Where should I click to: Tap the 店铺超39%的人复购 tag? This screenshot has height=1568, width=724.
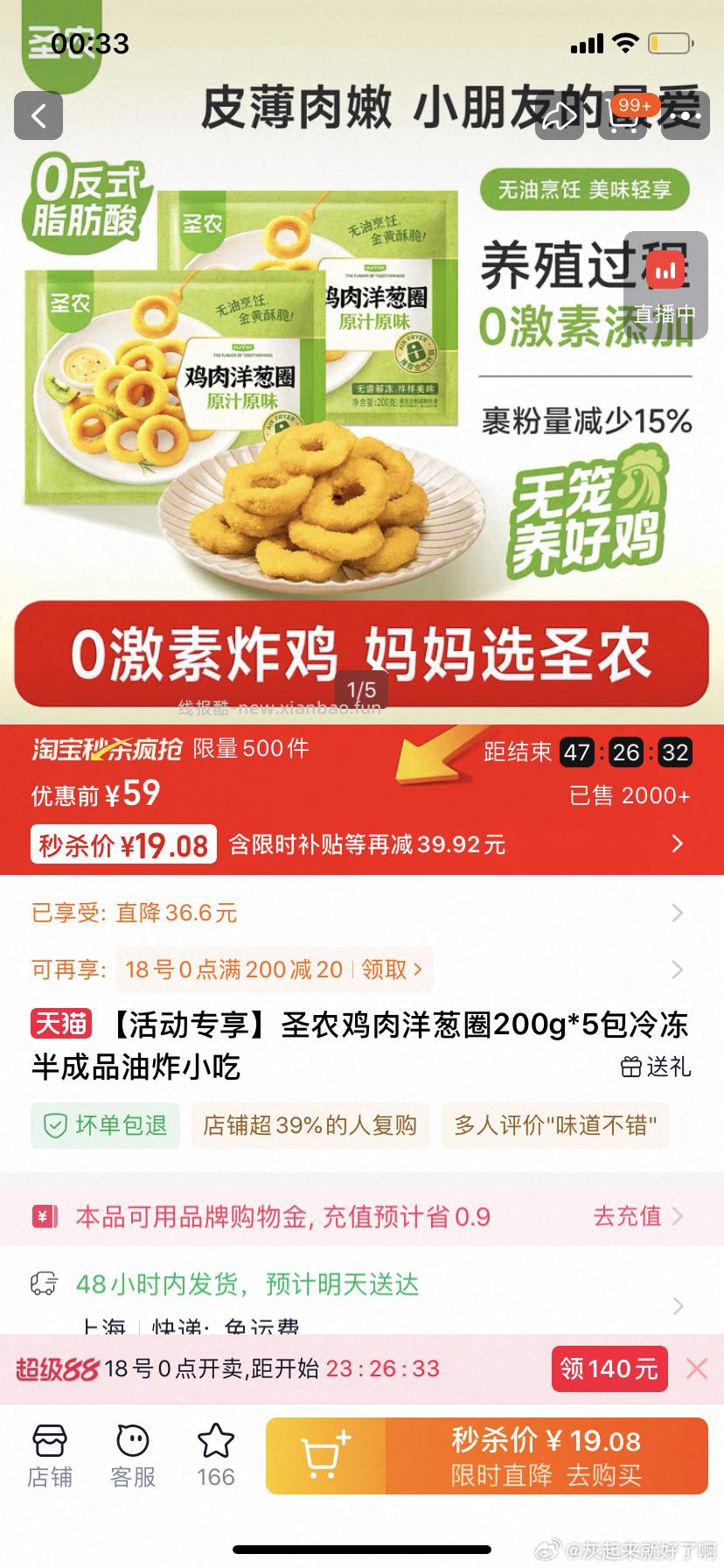309,1126
